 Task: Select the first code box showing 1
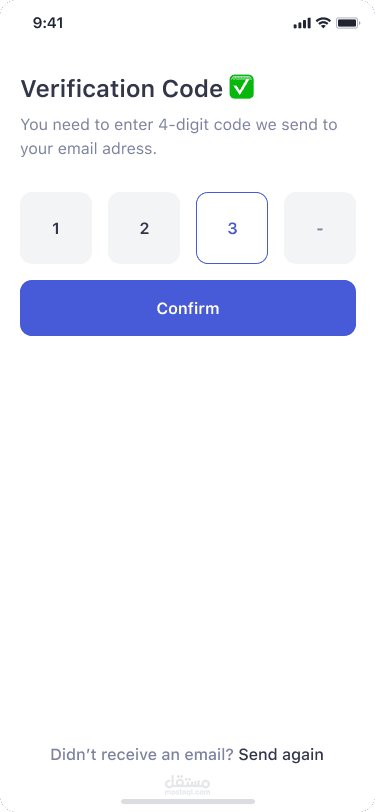pos(56,228)
